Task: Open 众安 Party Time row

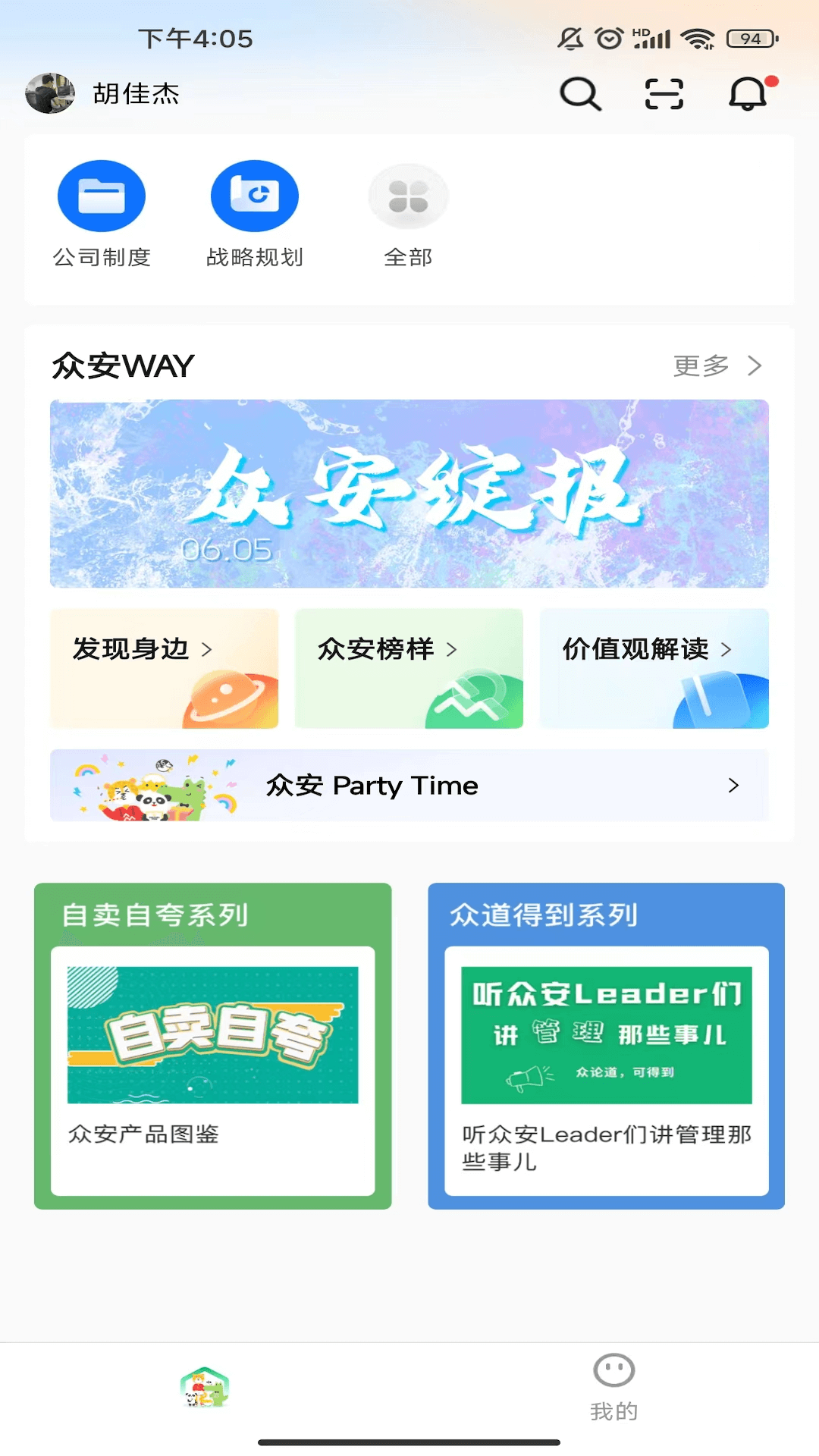Action: tap(409, 785)
